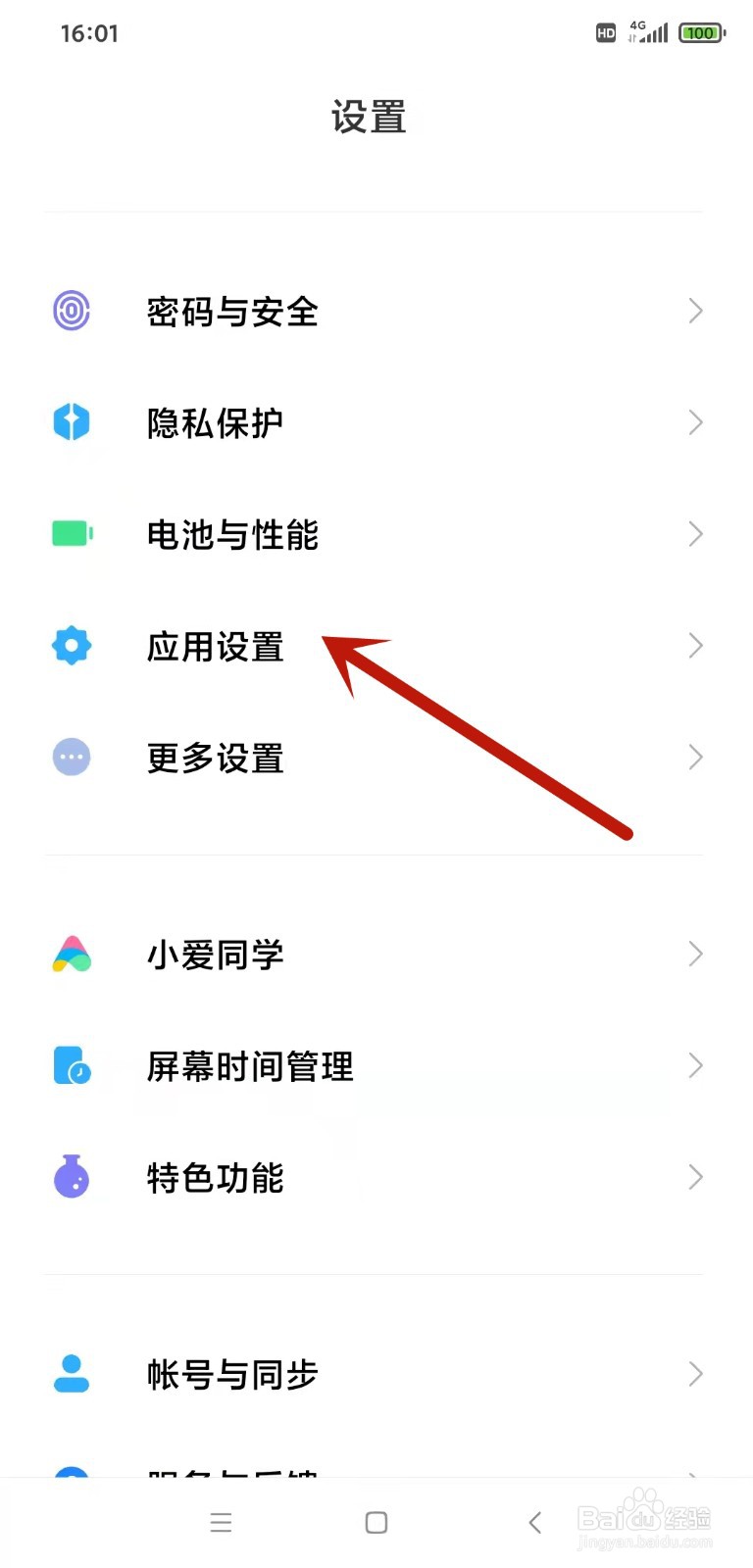
Task: Expand 电池与性能 with the right arrow
Action: point(695,534)
